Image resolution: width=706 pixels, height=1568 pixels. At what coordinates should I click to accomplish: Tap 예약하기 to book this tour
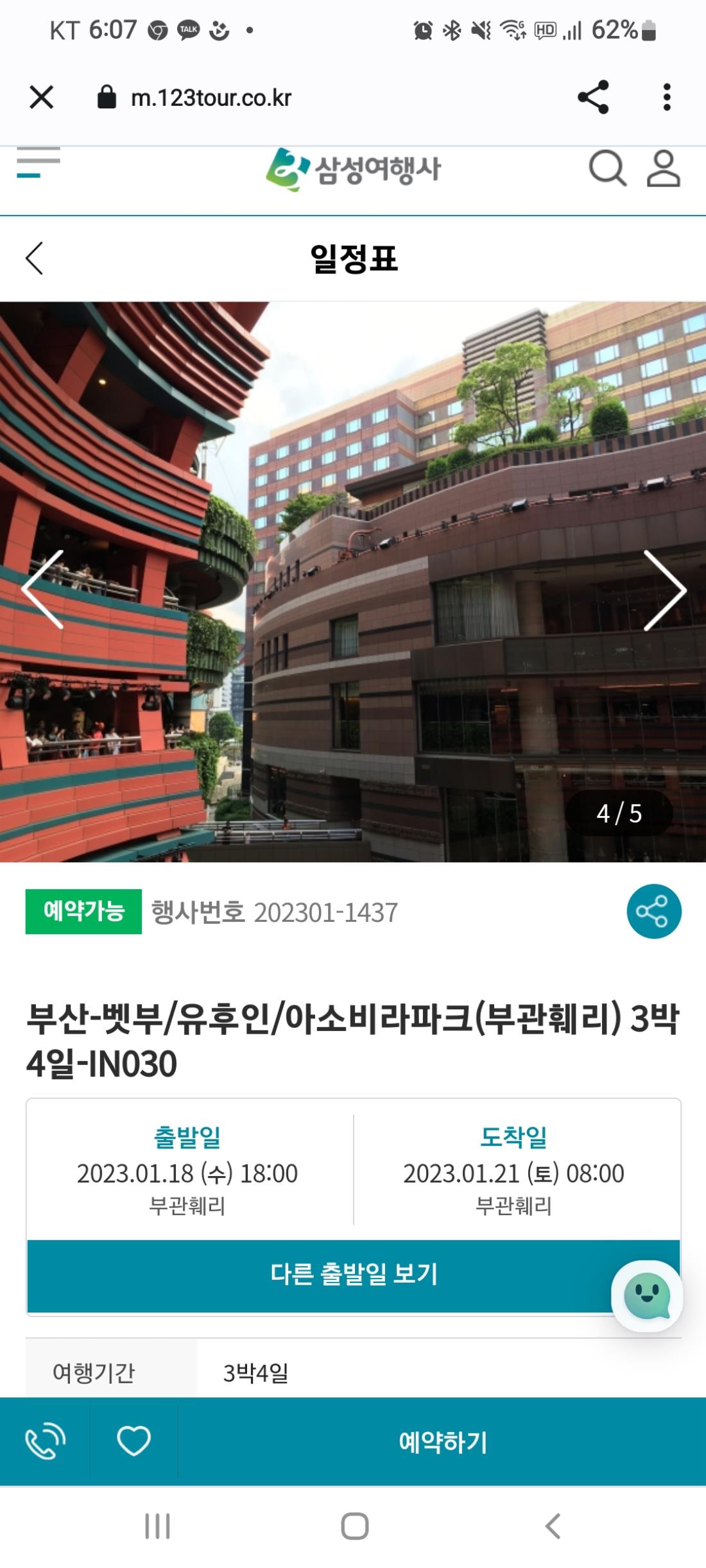click(x=442, y=1441)
